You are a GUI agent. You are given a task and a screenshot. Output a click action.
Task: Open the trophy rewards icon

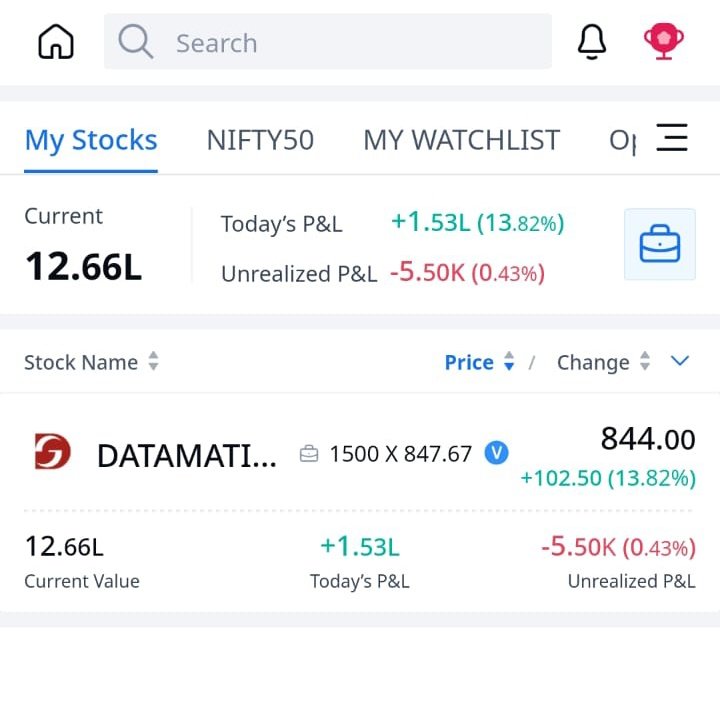click(663, 42)
